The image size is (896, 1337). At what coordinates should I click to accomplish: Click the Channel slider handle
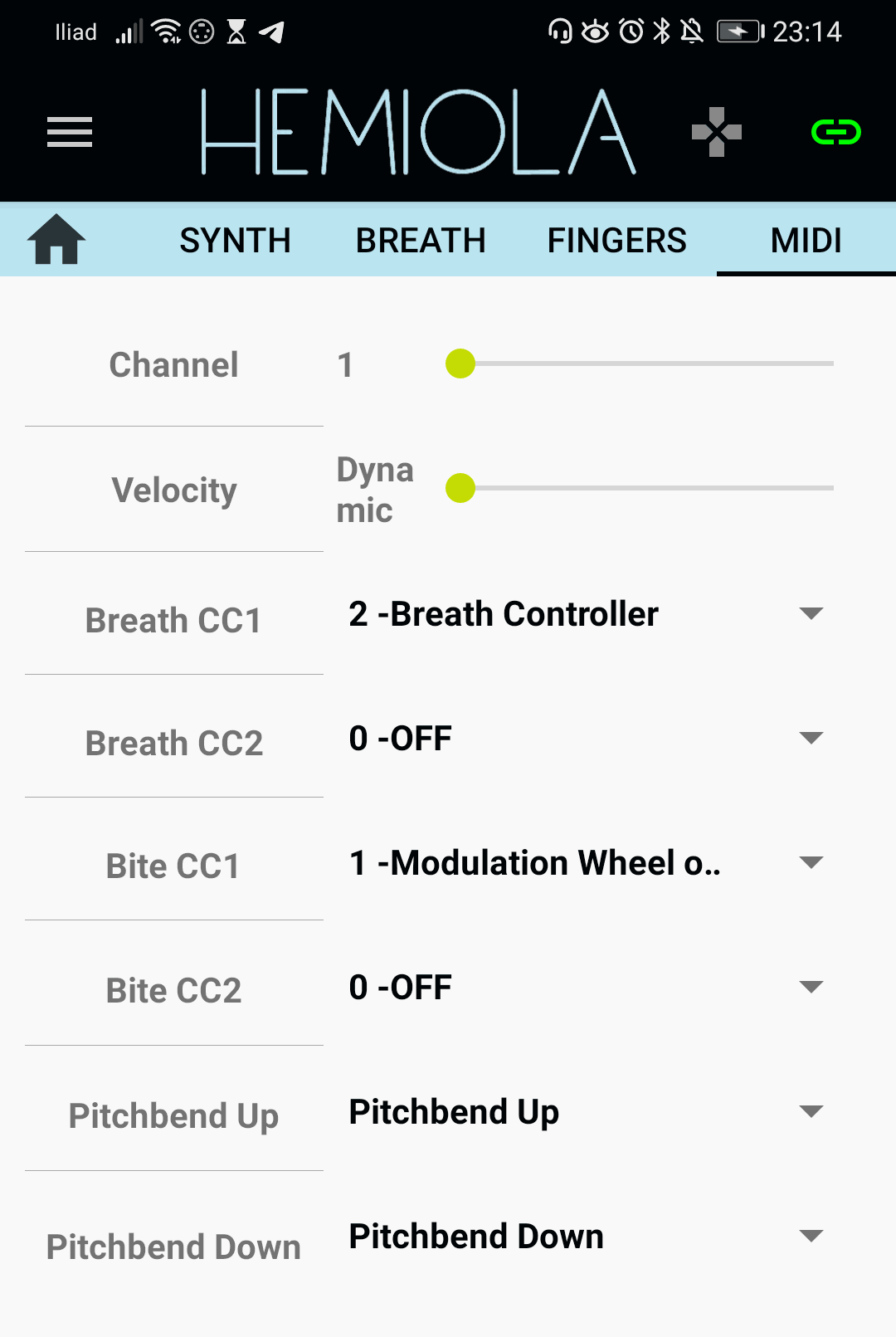460,364
